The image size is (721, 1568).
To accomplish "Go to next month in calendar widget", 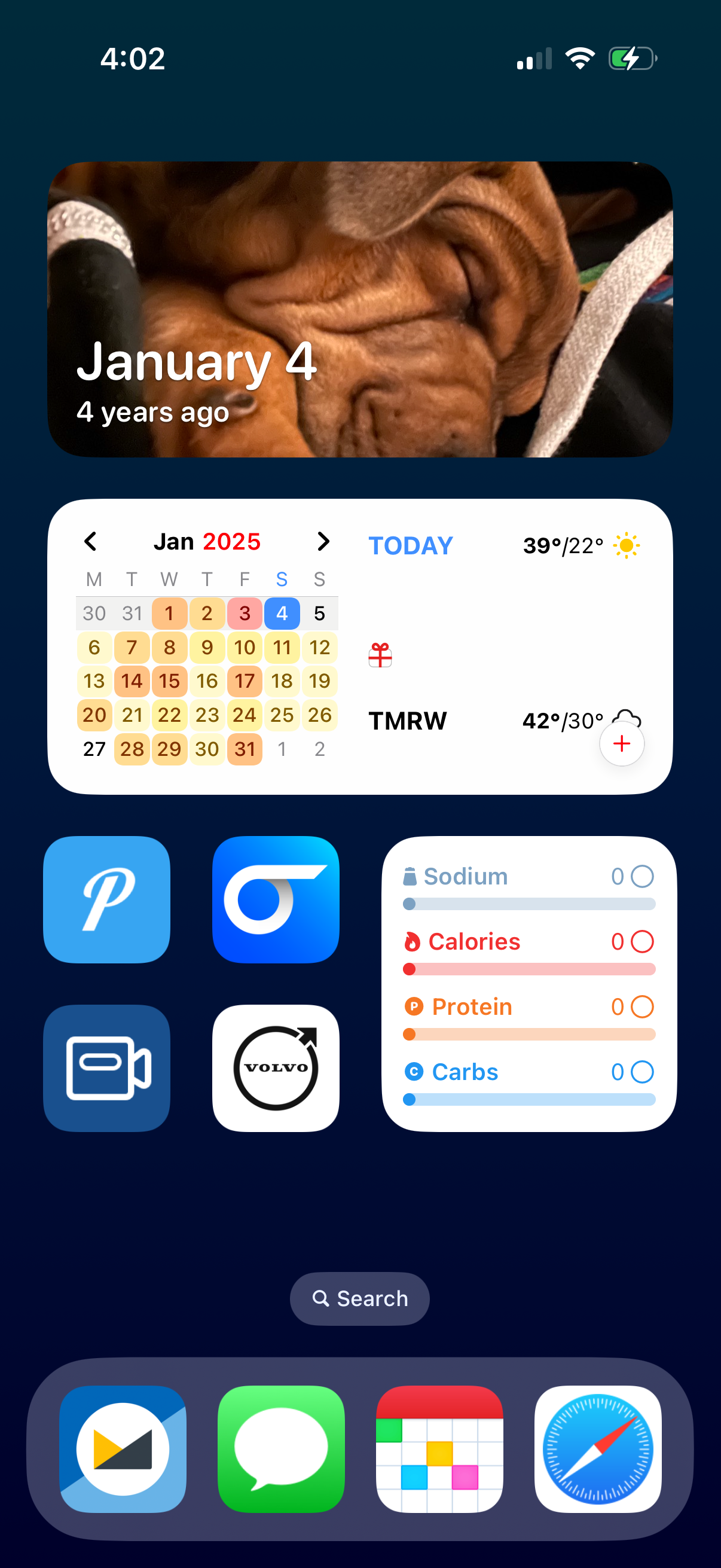I will 323,541.
